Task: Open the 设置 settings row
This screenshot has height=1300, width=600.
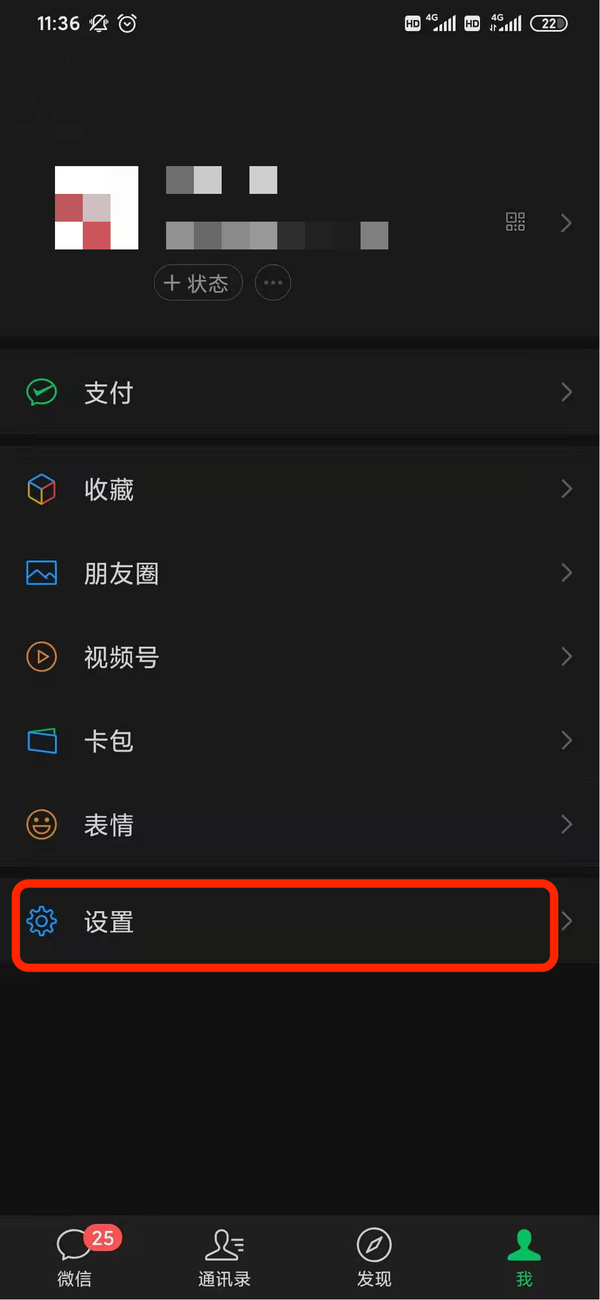Action: tap(285, 922)
